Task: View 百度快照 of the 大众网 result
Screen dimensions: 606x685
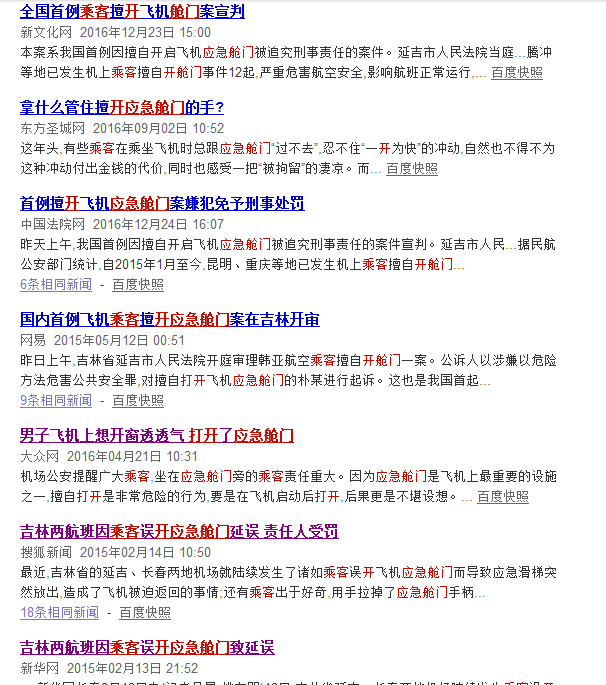Action: [x=503, y=496]
